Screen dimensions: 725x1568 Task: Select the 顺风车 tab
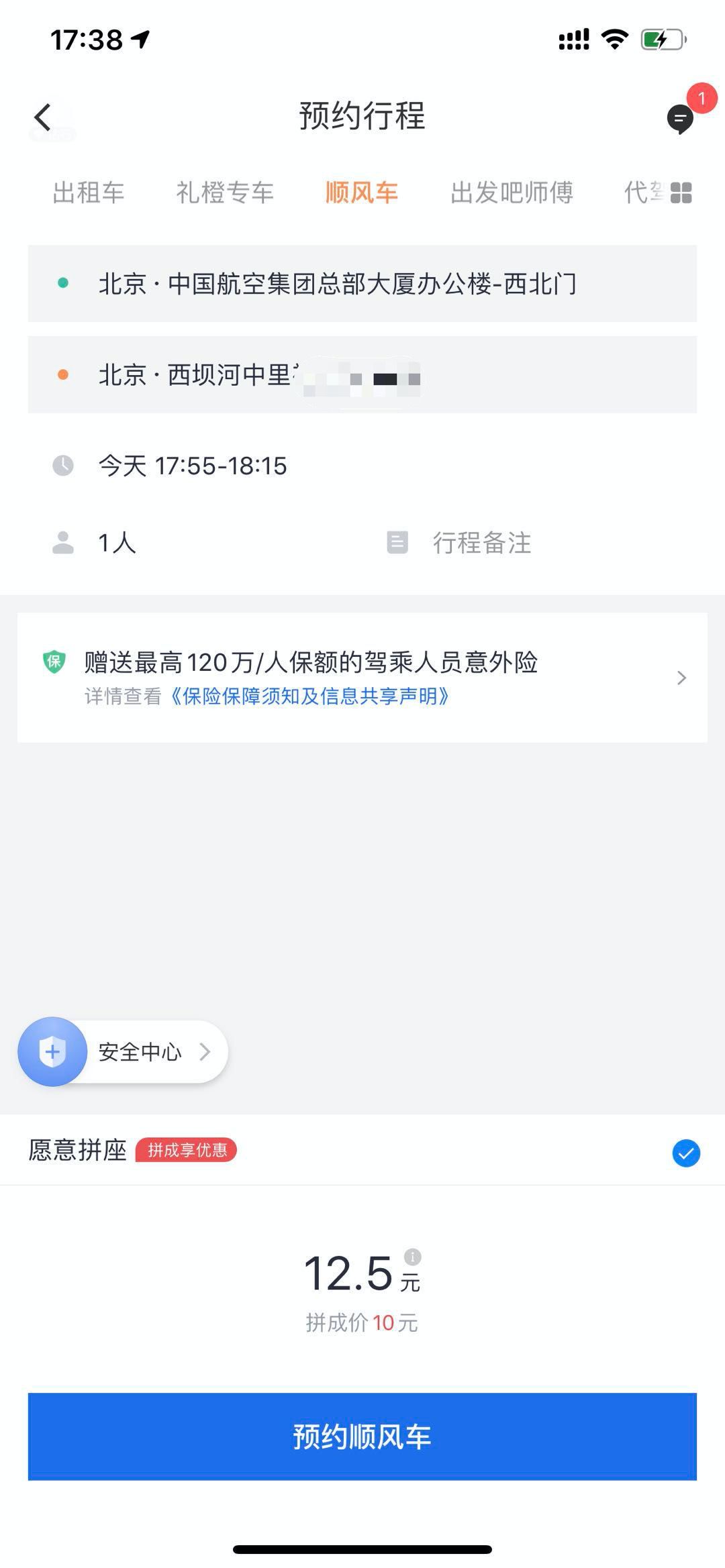tap(362, 193)
